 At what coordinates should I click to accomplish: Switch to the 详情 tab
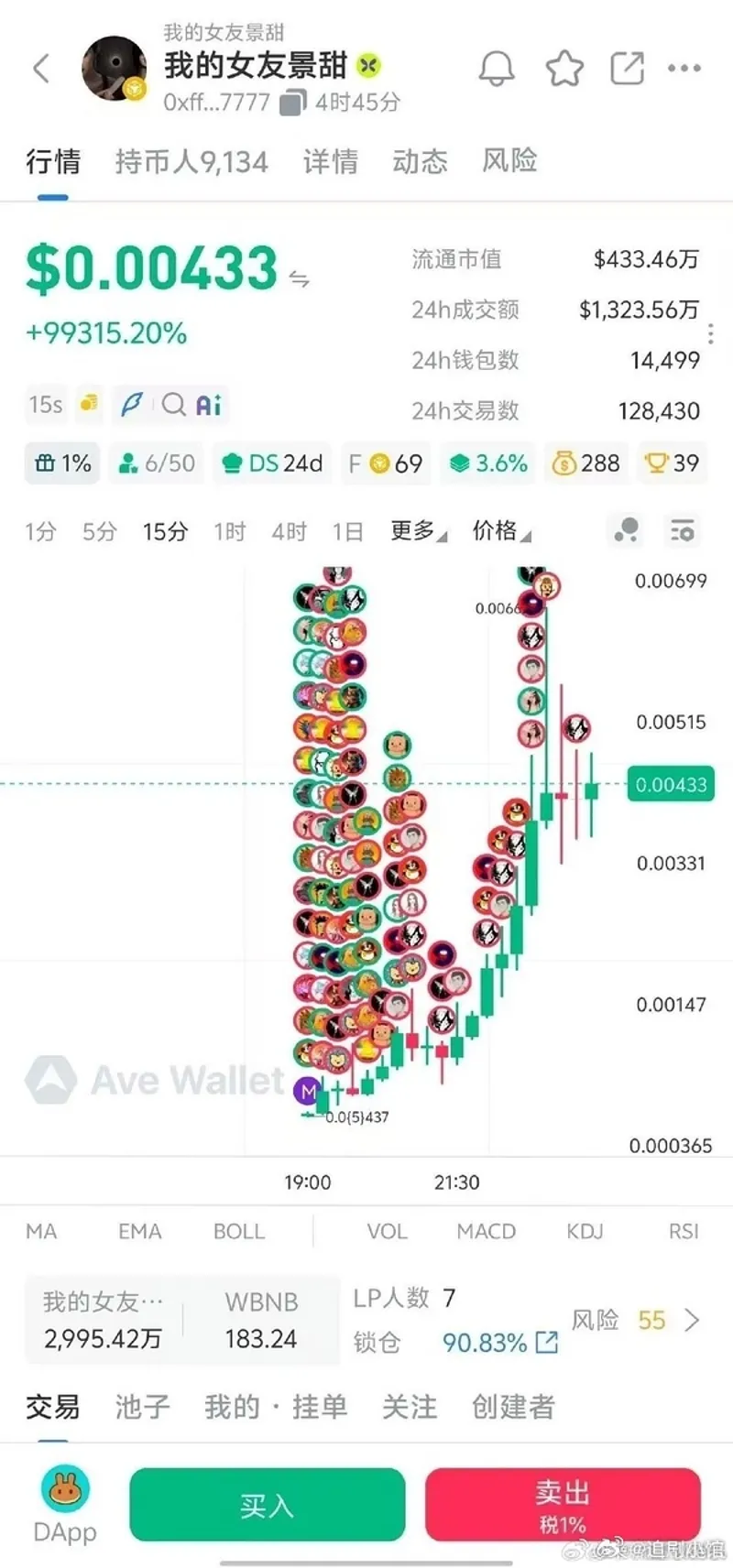331,162
